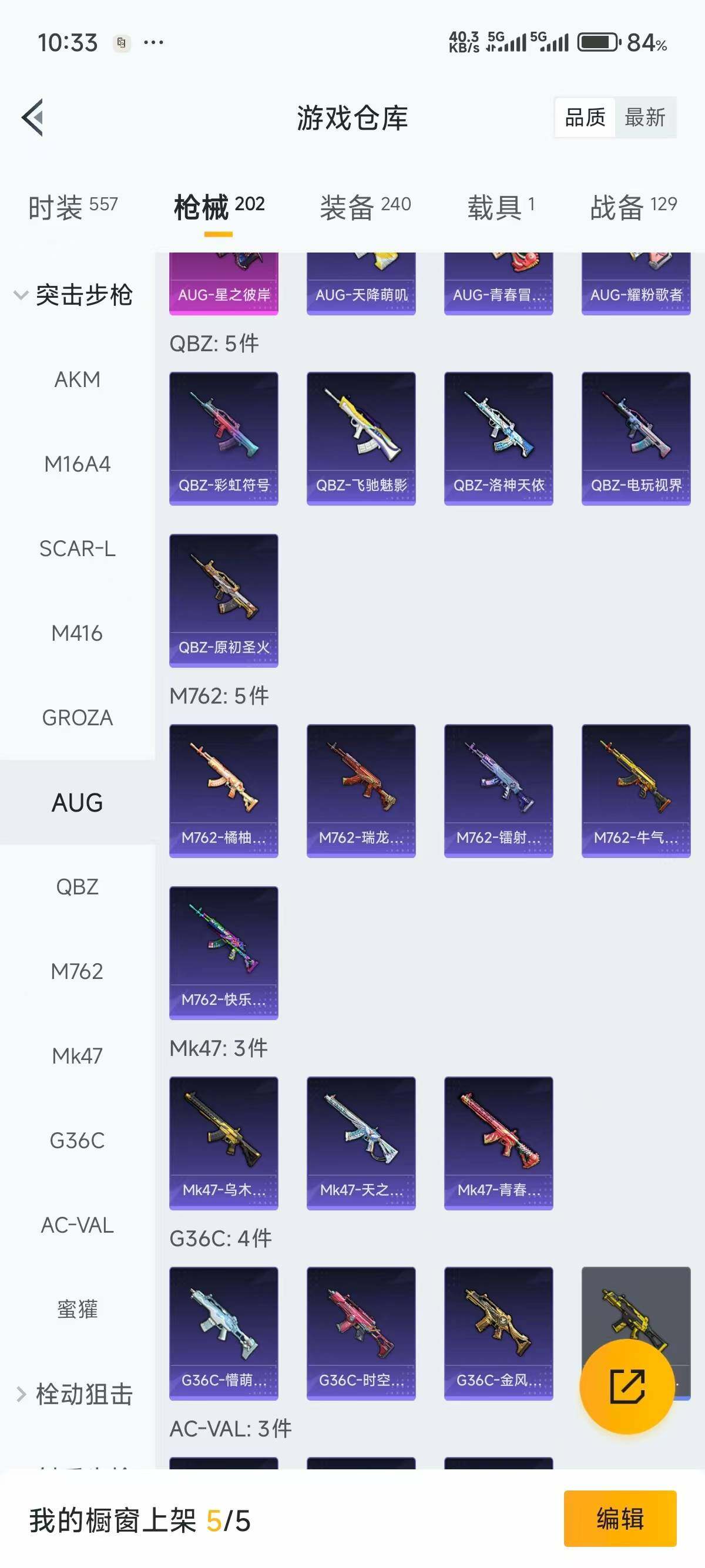Switch to the 时装 tab

pyautogui.click(x=72, y=207)
